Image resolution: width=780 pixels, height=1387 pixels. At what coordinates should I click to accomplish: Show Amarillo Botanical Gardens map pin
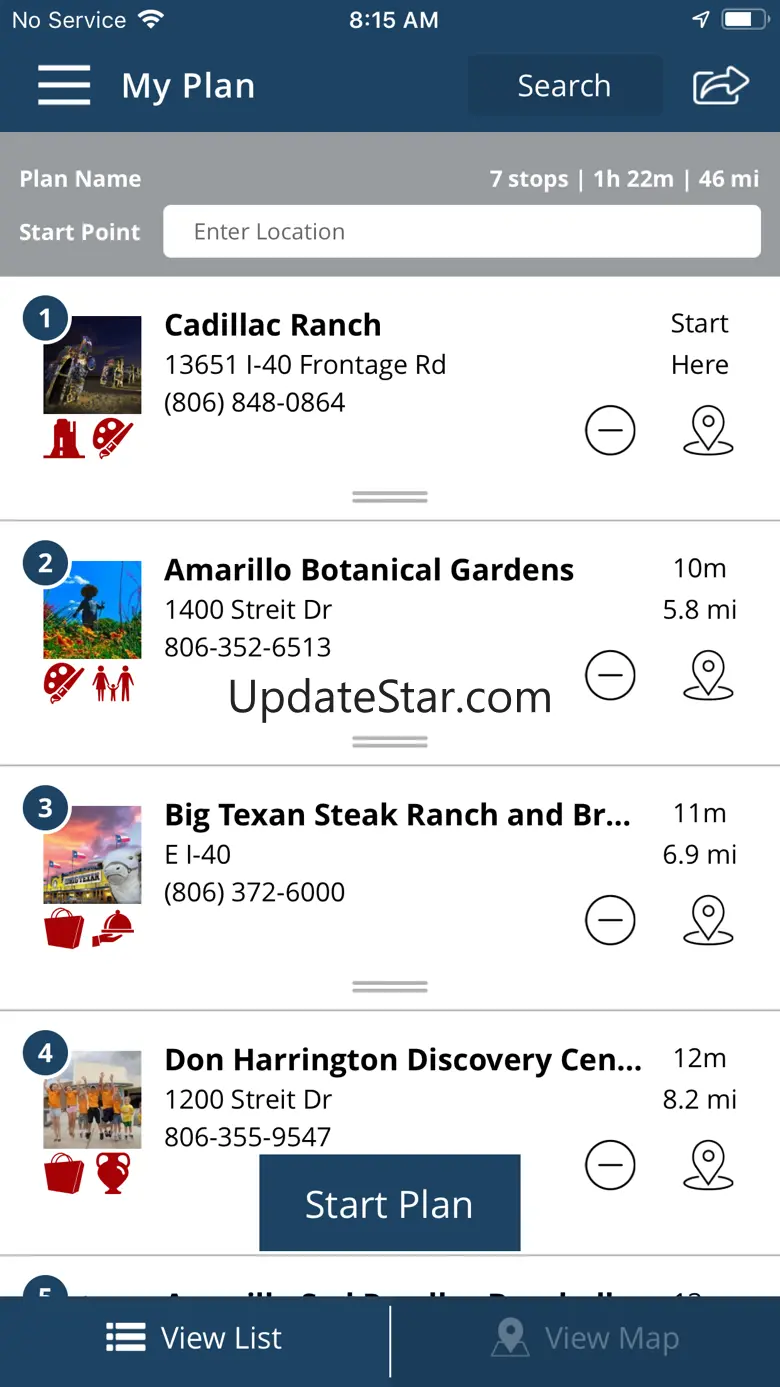pos(708,676)
